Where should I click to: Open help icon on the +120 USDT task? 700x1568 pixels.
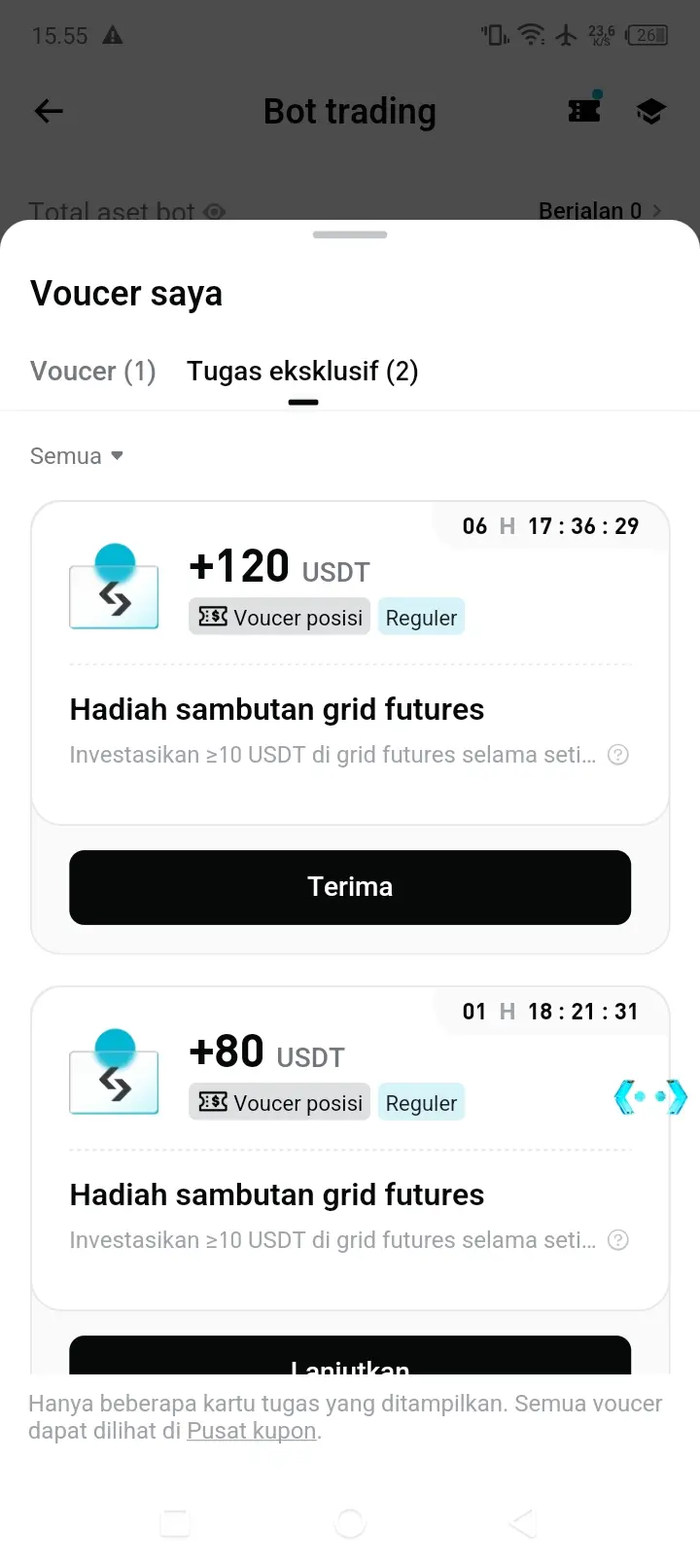(x=618, y=755)
